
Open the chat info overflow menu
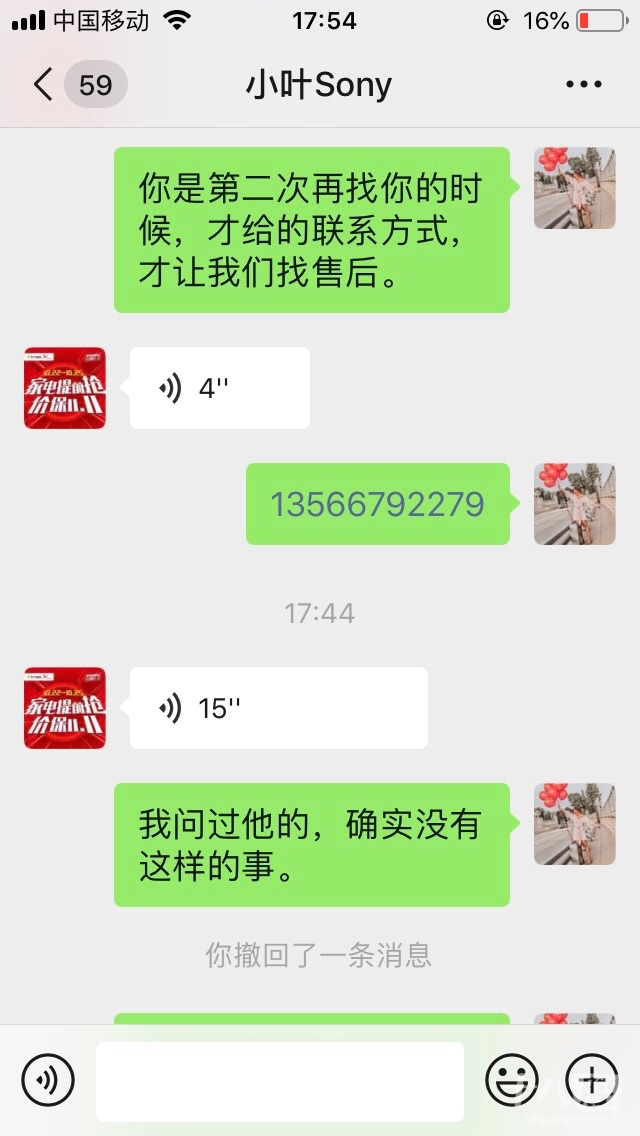(584, 85)
